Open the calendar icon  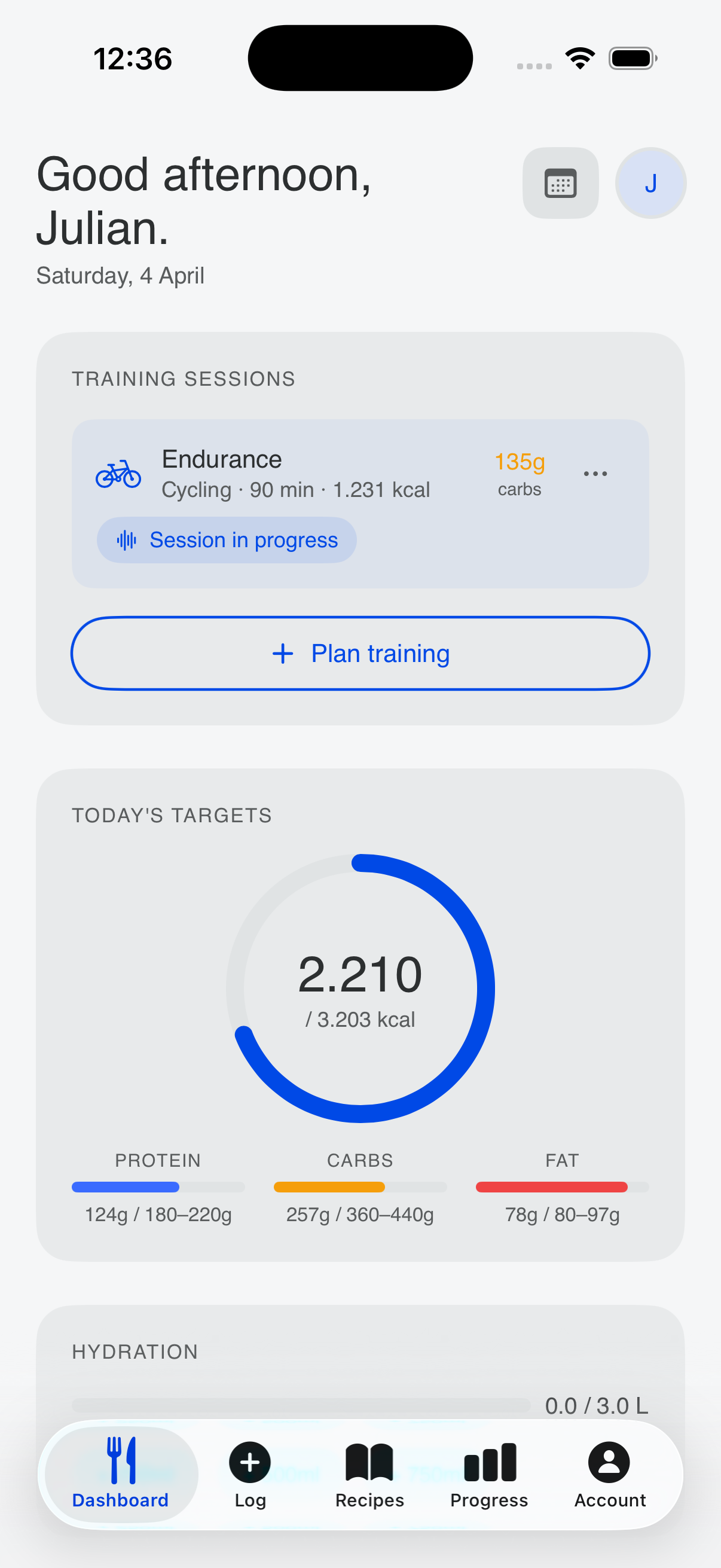559,182
